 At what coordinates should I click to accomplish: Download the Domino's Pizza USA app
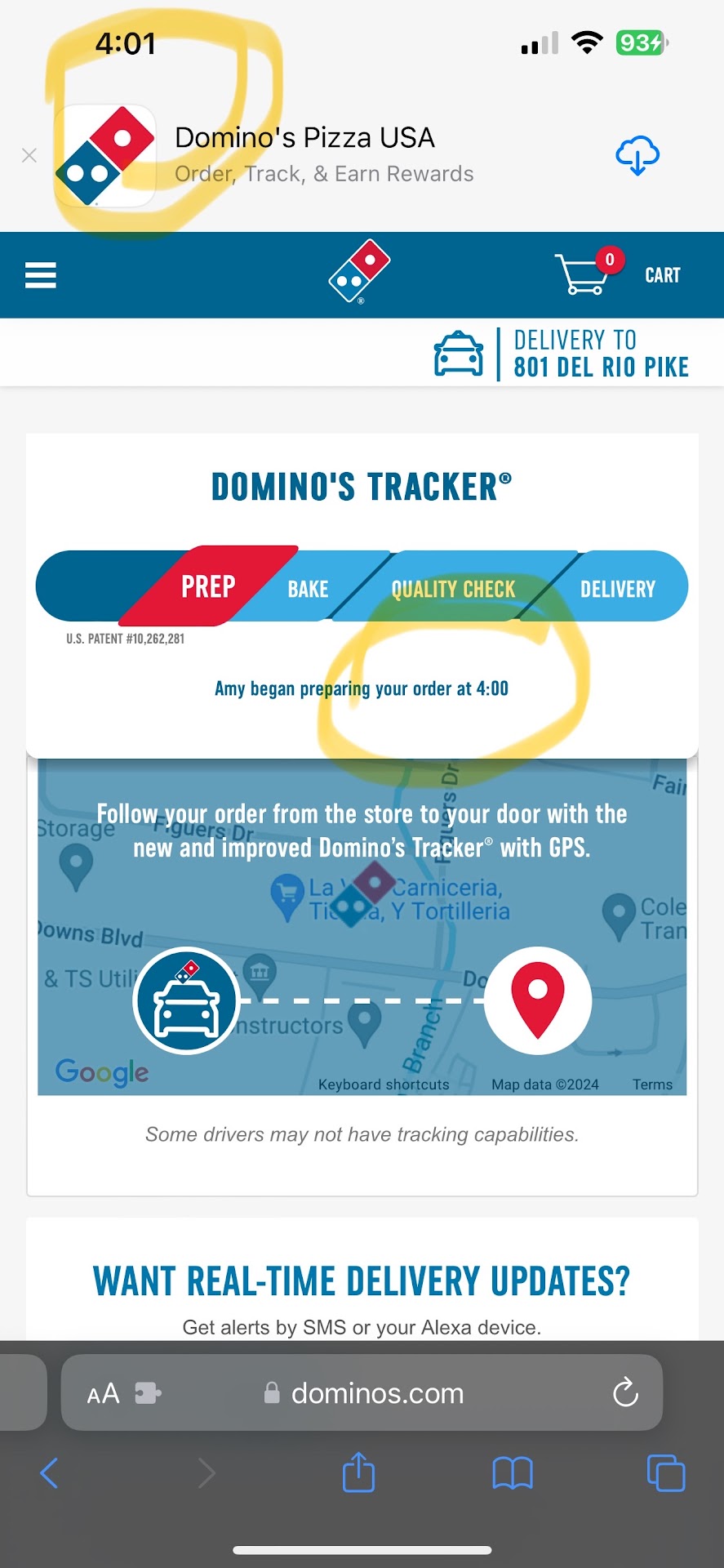coord(637,155)
